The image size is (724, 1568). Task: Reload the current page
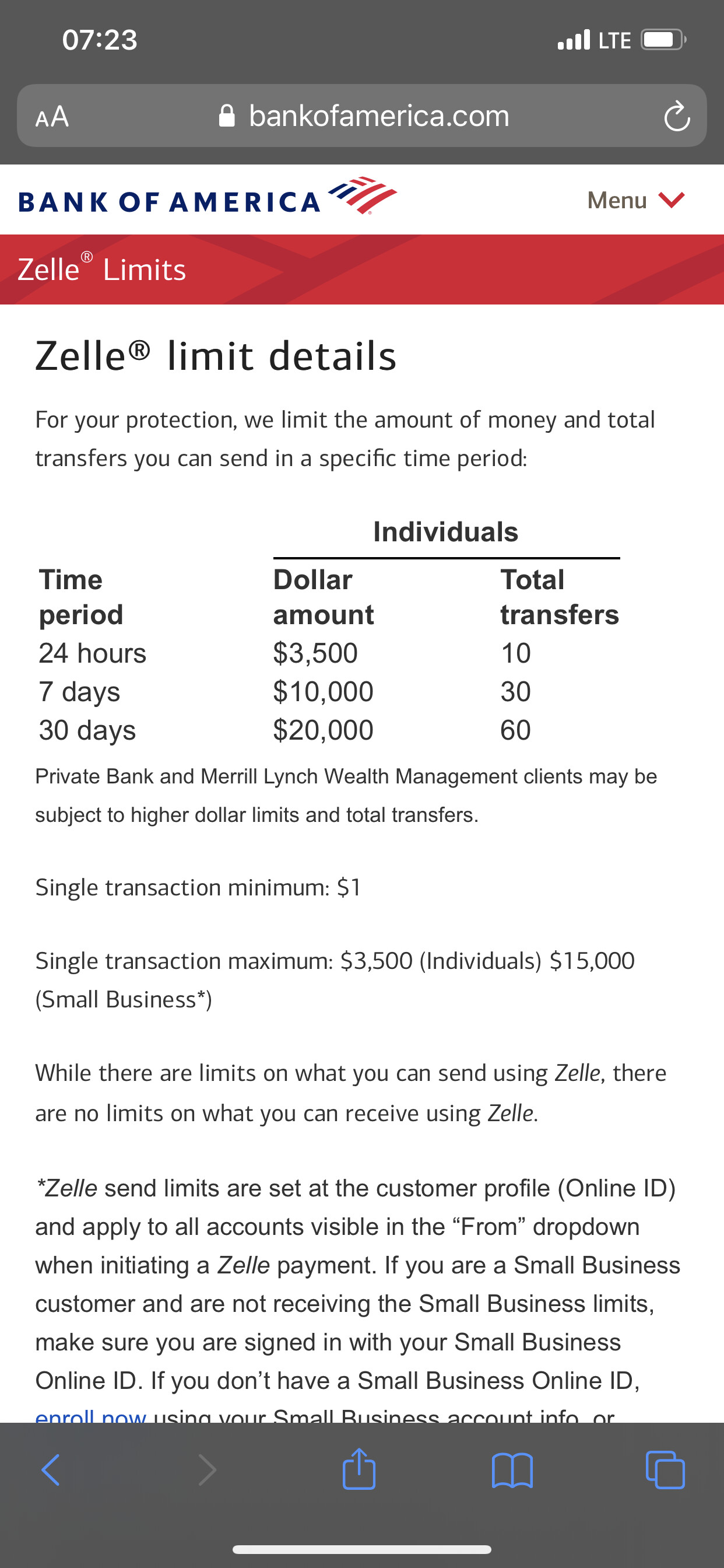click(x=677, y=116)
